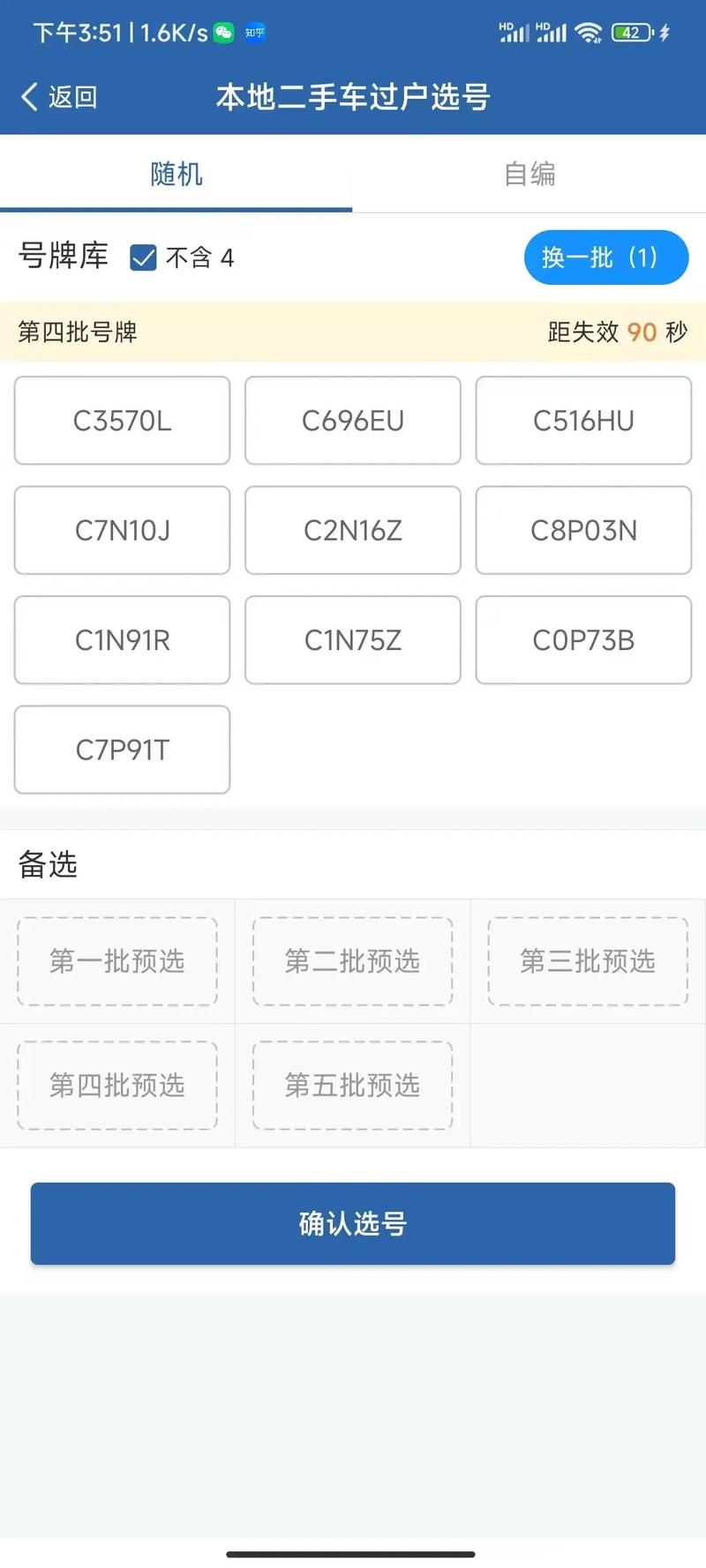
Task: Tap the WiFi icon in the status bar
Action: [x=588, y=32]
